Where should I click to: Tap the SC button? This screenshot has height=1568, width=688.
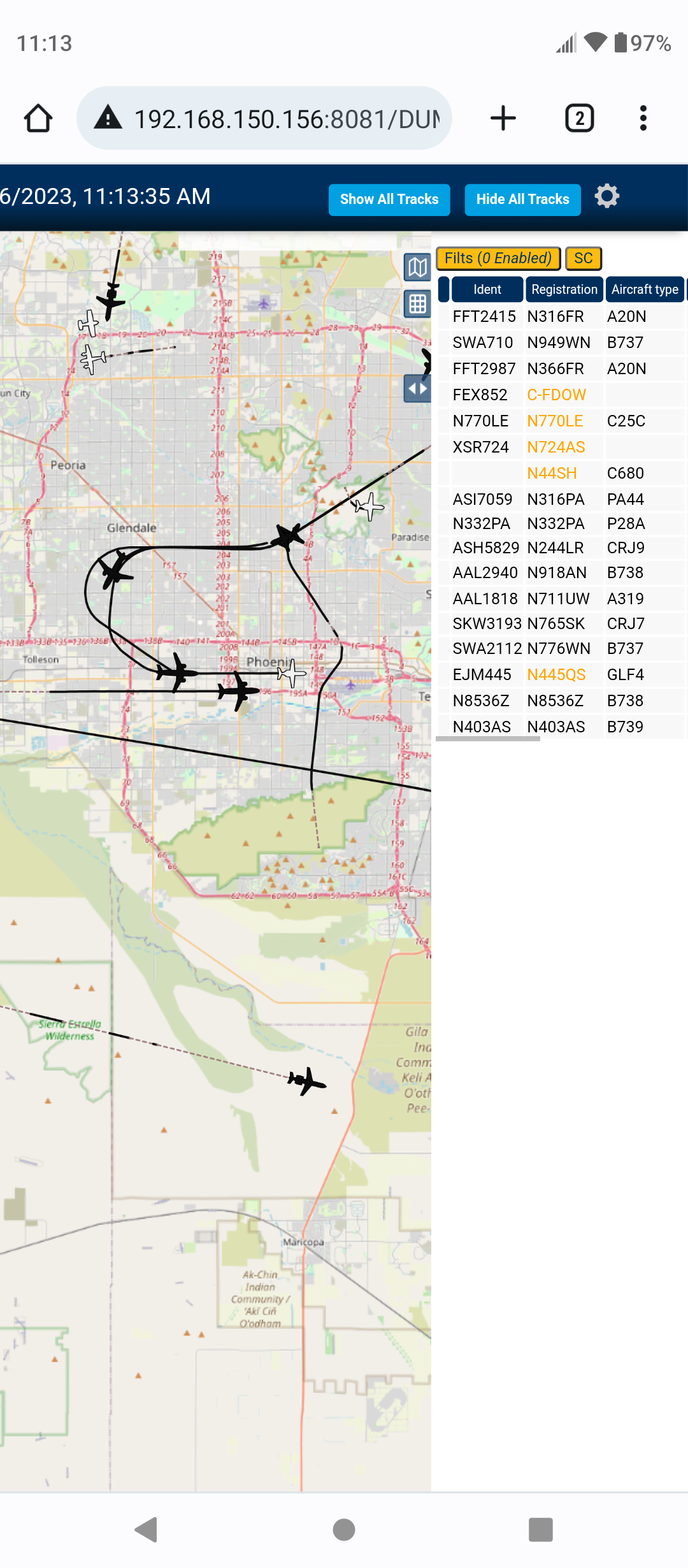coord(584,258)
